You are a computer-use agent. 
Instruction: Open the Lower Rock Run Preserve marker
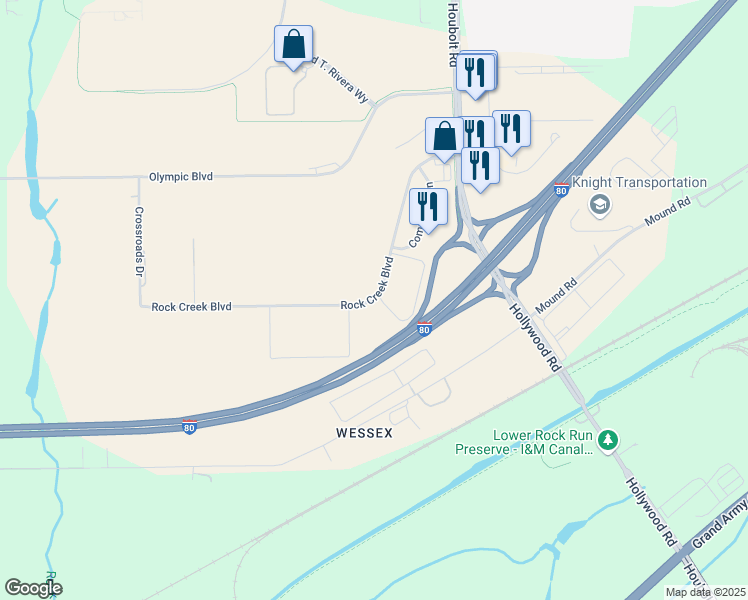[607, 440]
